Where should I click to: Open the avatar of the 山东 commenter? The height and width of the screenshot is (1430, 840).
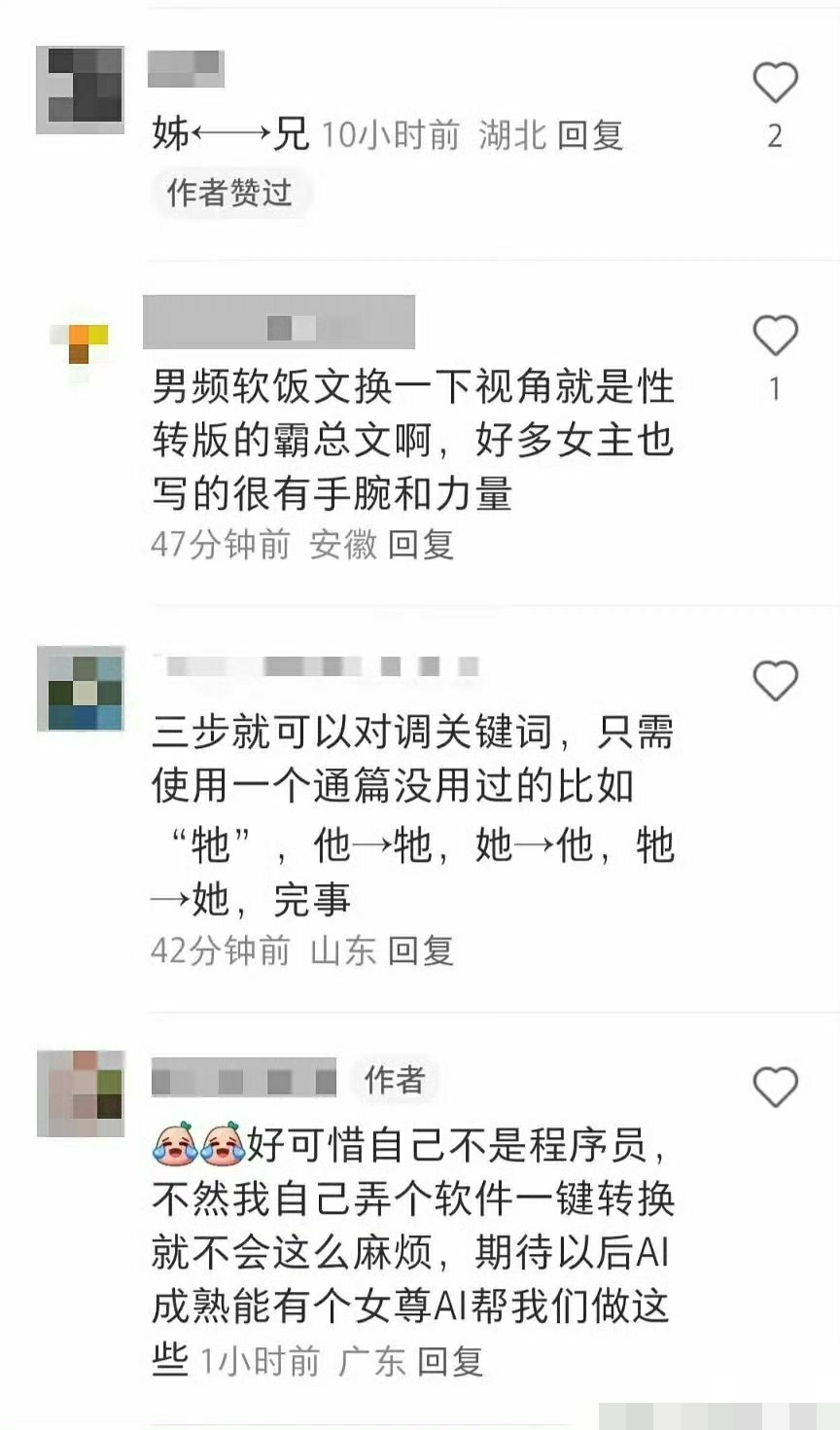pos(81,689)
